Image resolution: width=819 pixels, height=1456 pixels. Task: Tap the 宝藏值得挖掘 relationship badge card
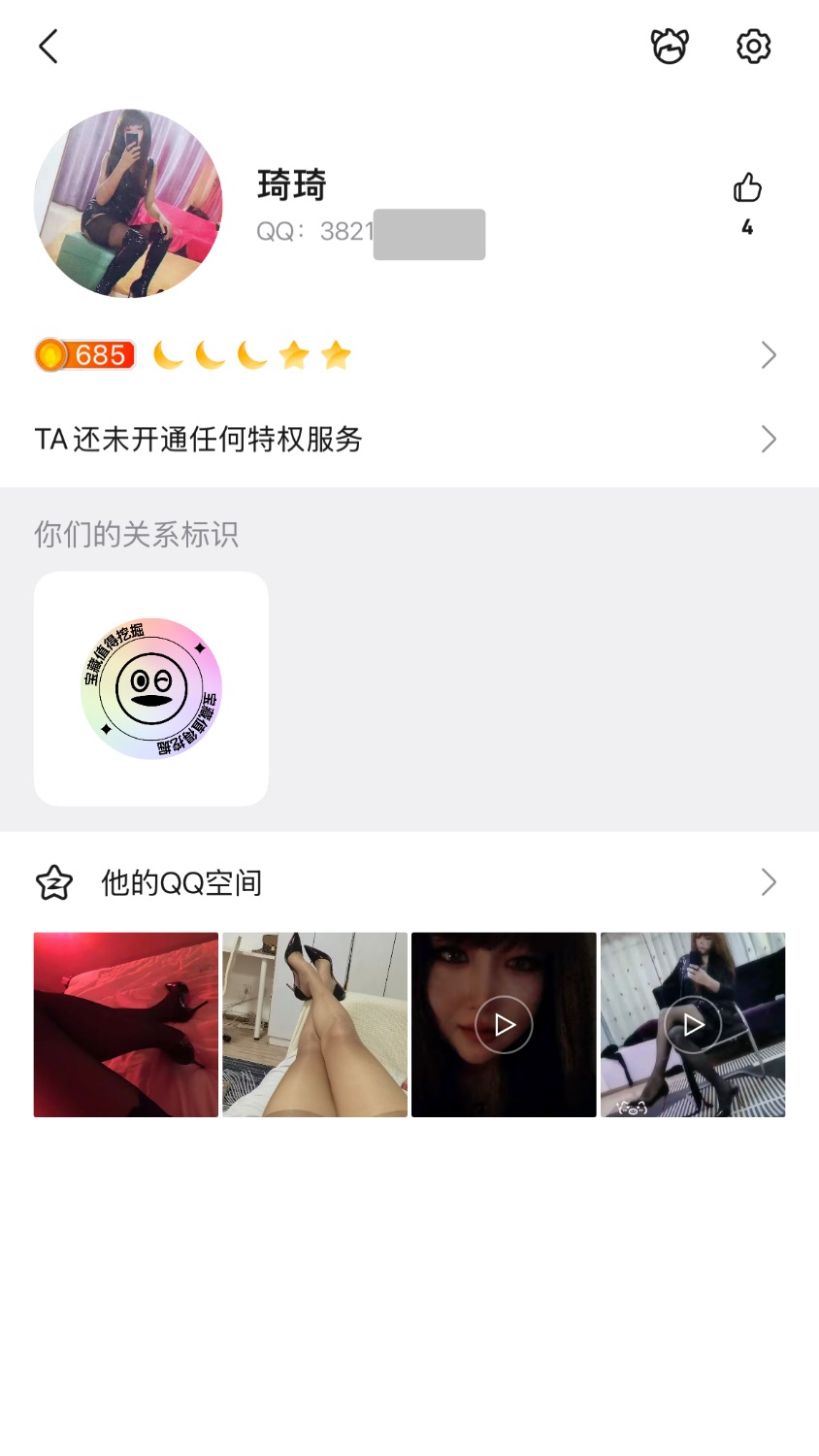[151, 688]
